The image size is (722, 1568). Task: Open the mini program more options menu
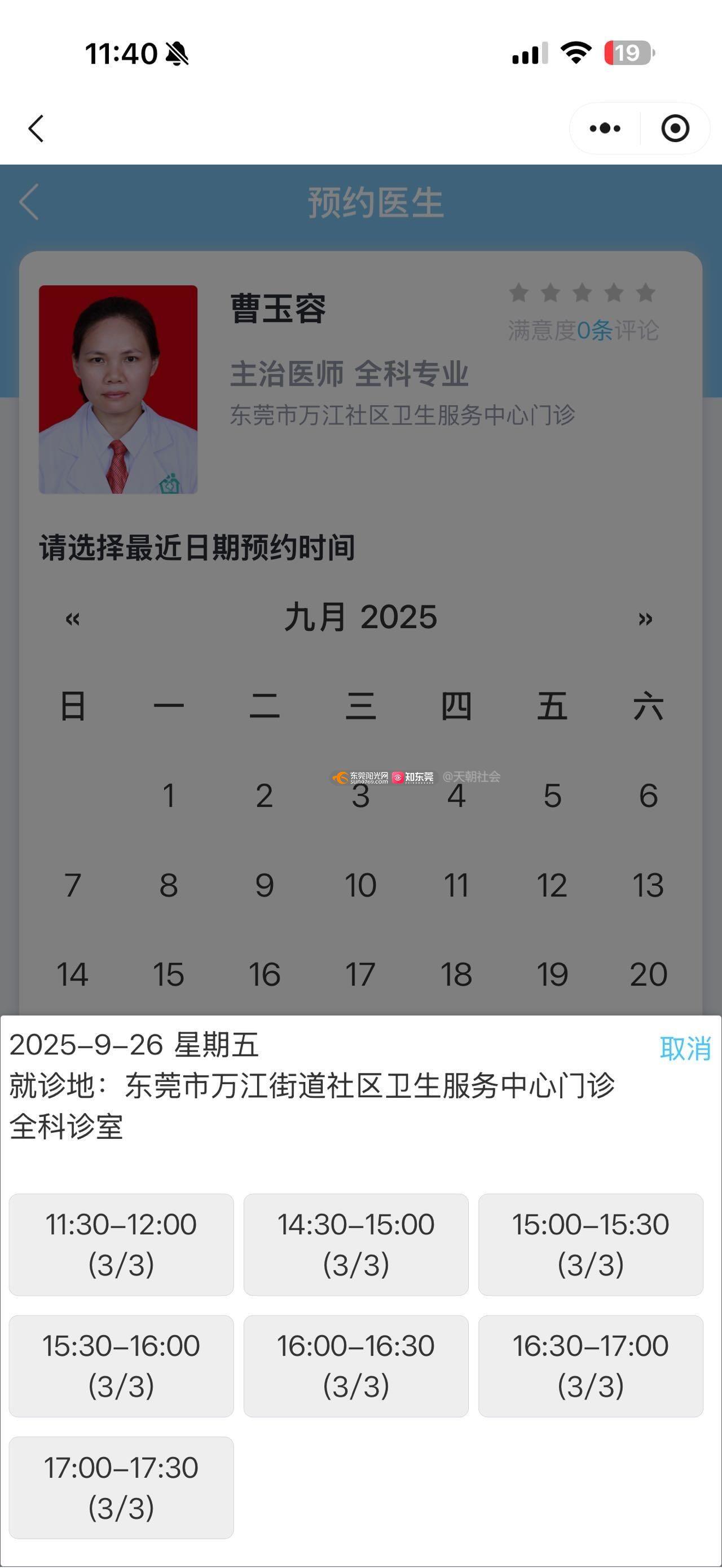(x=605, y=129)
